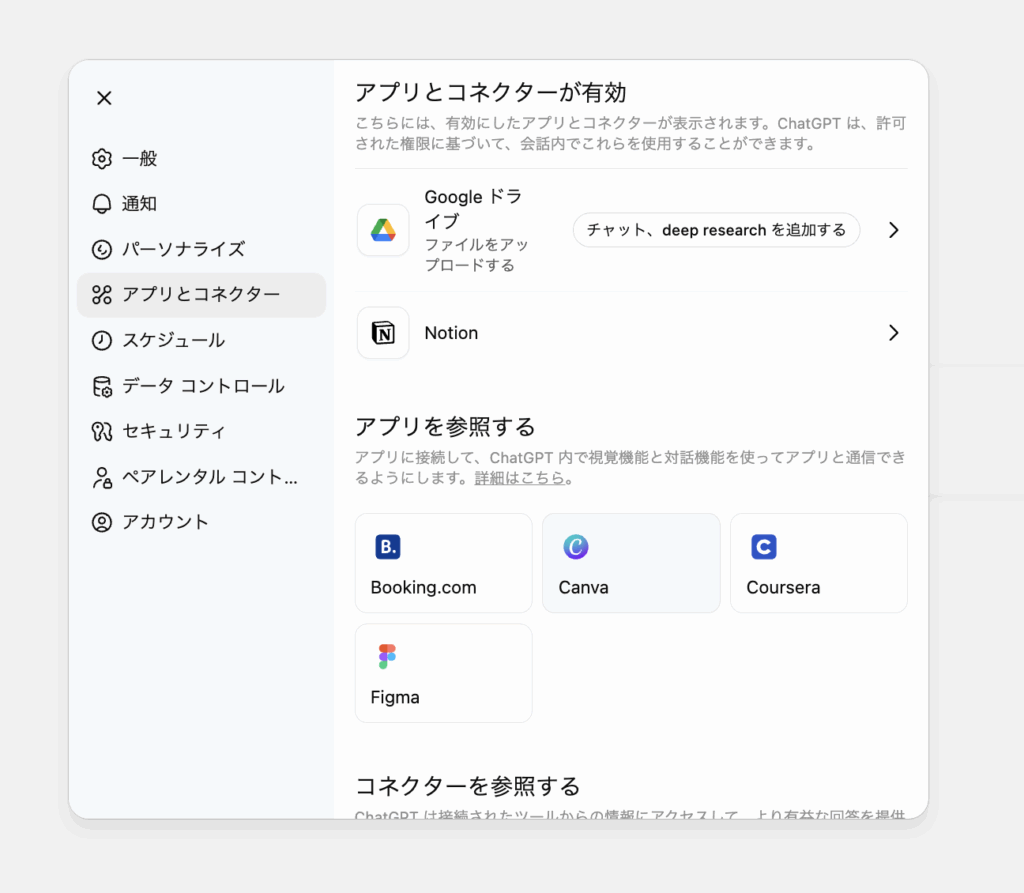Viewport: 1024px width, 893px height.
Task: Open the Booking.com app card
Action: coord(443,563)
